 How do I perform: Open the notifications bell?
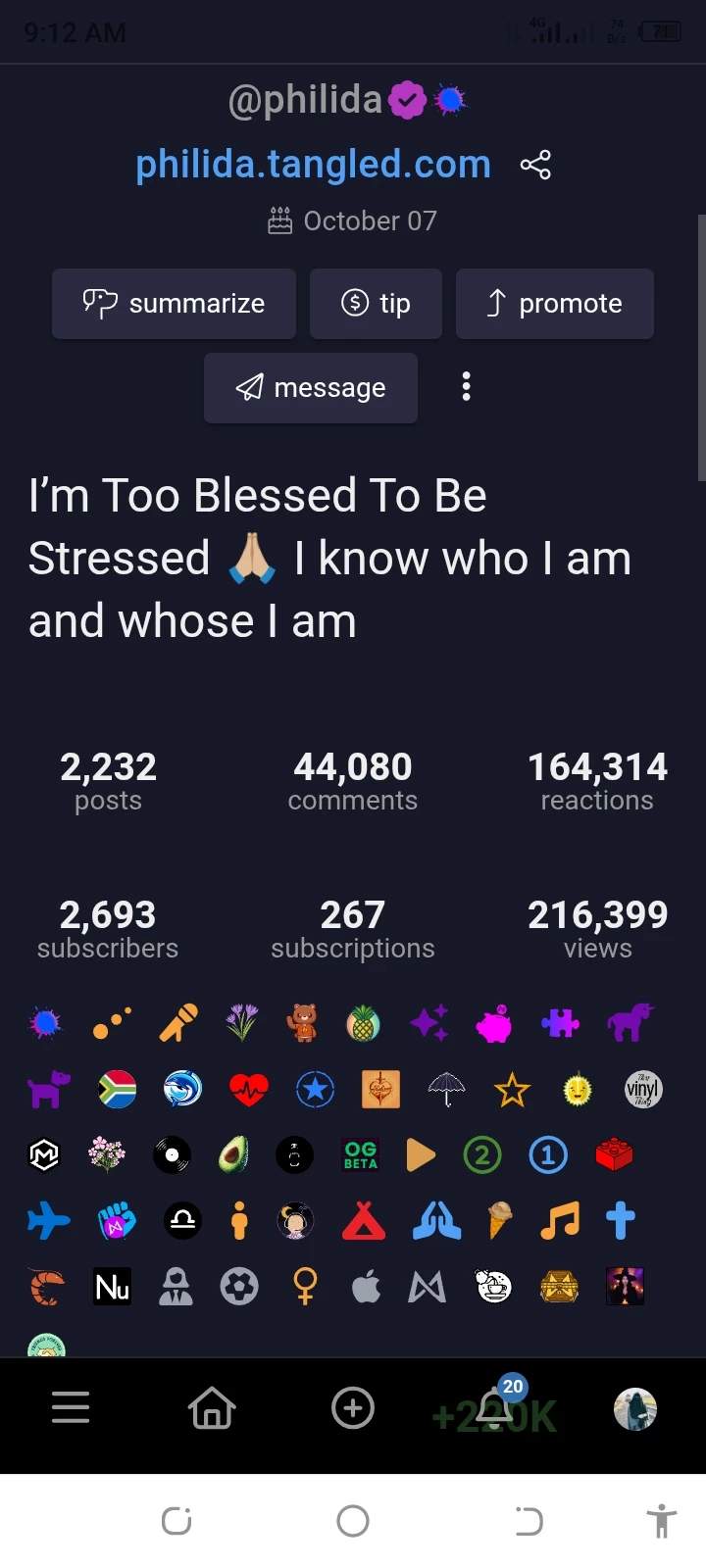(495, 1408)
